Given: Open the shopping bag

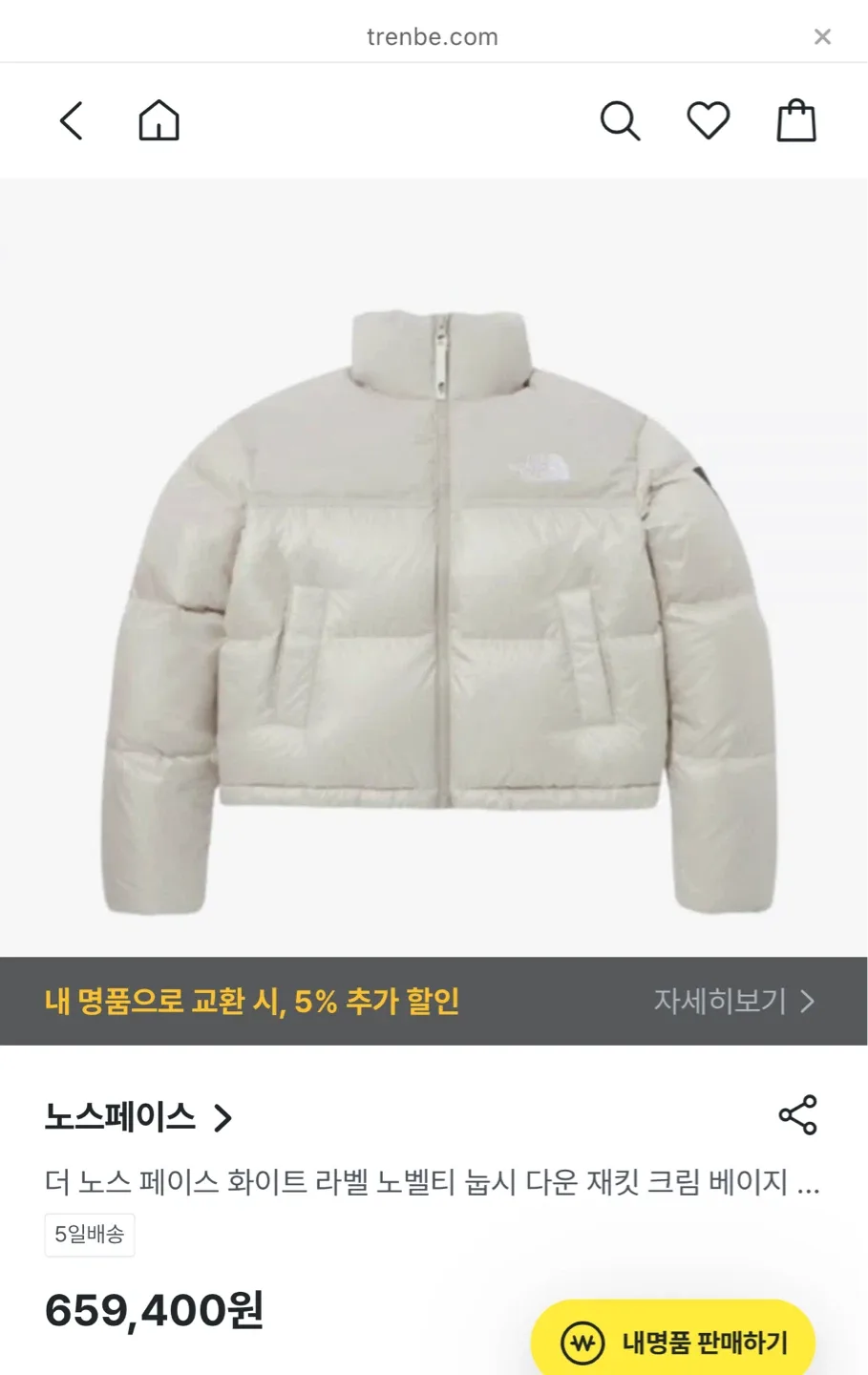Looking at the screenshot, I should [x=796, y=121].
